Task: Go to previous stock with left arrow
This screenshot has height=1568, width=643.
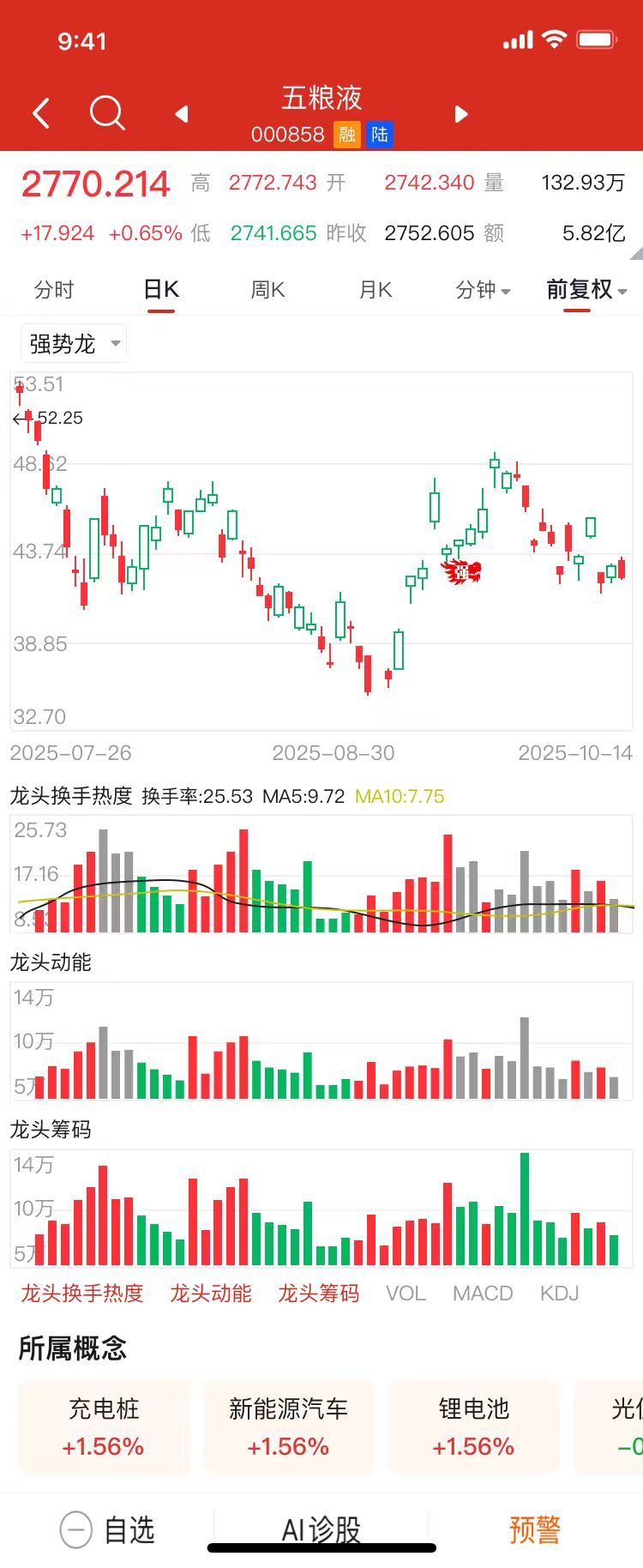Action: [x=180, y=113]
